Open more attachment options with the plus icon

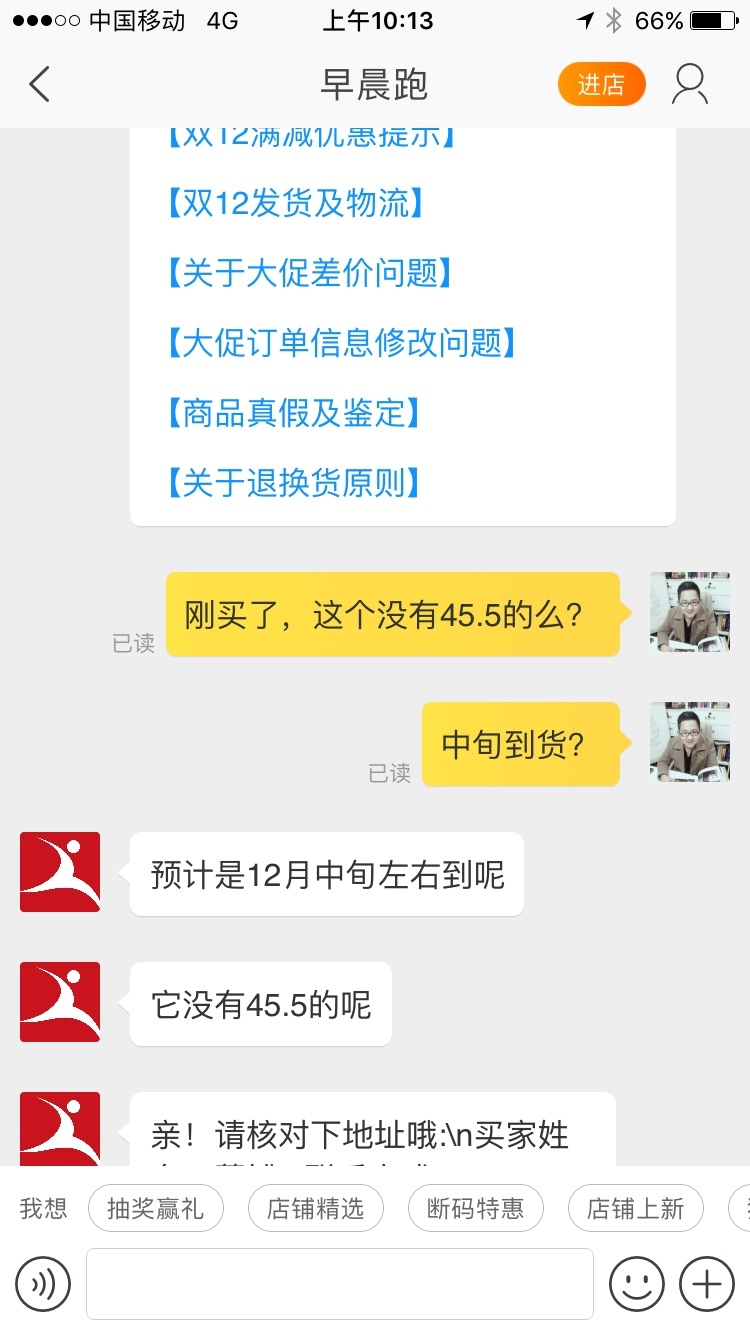(x=707, y=1284)
